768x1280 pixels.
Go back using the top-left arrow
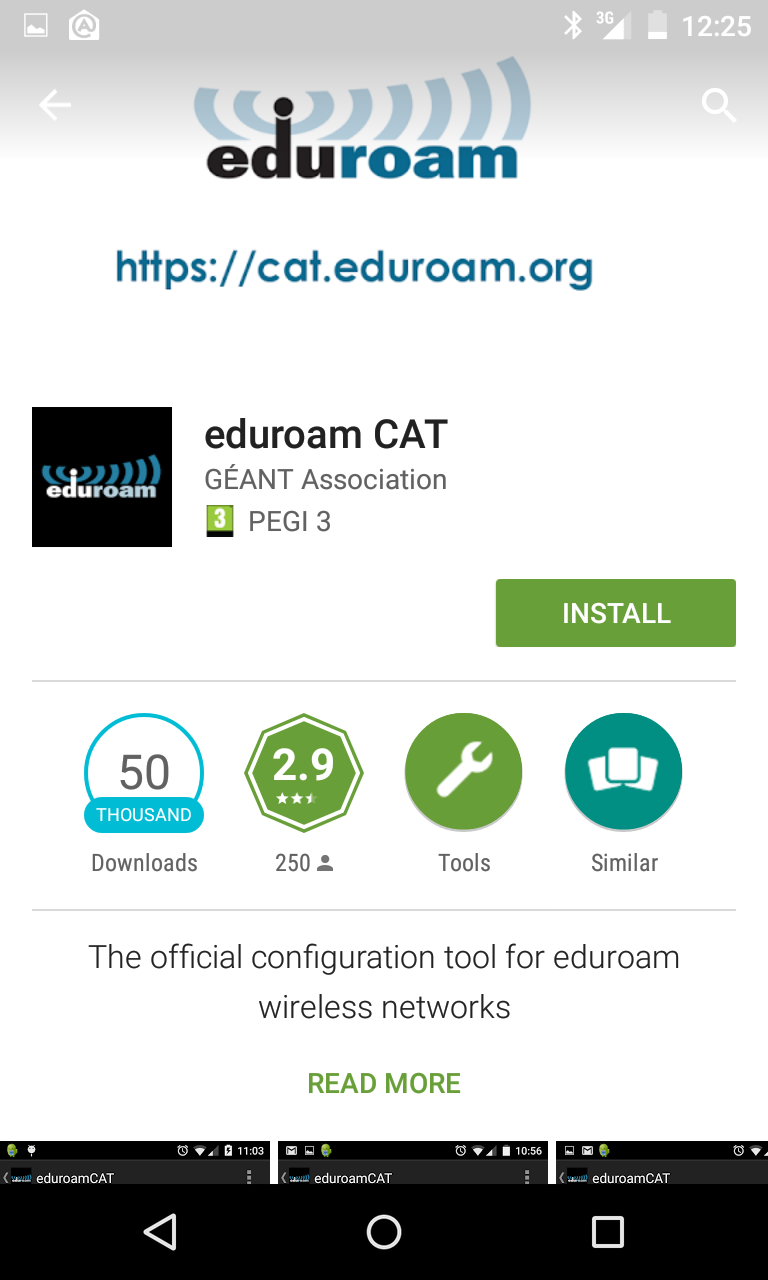click(55, 105)
